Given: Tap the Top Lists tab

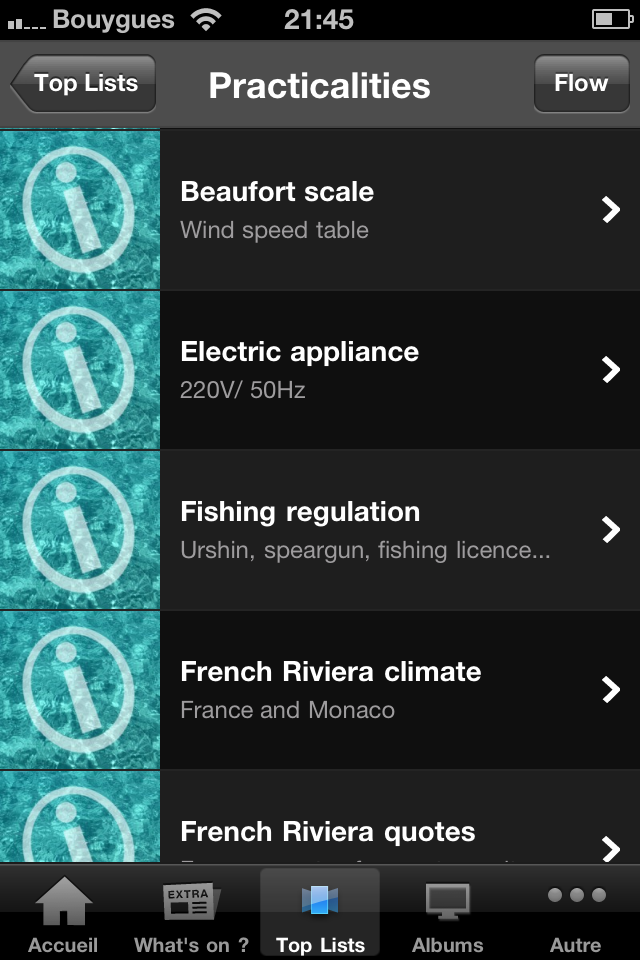Looking at the screenshot, I should coord(320,915).
